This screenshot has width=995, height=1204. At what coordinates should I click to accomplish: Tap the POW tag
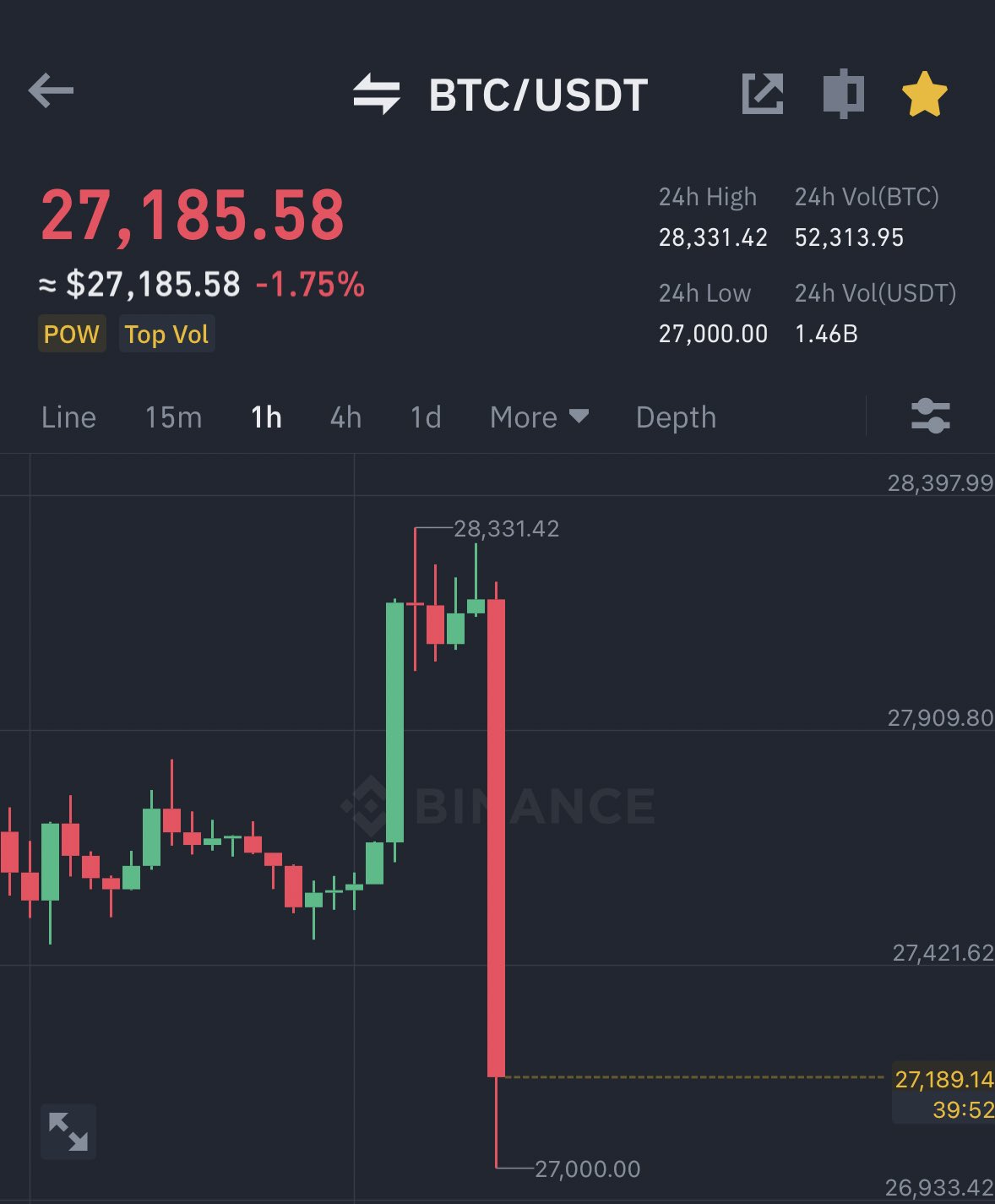coord(72,335)
